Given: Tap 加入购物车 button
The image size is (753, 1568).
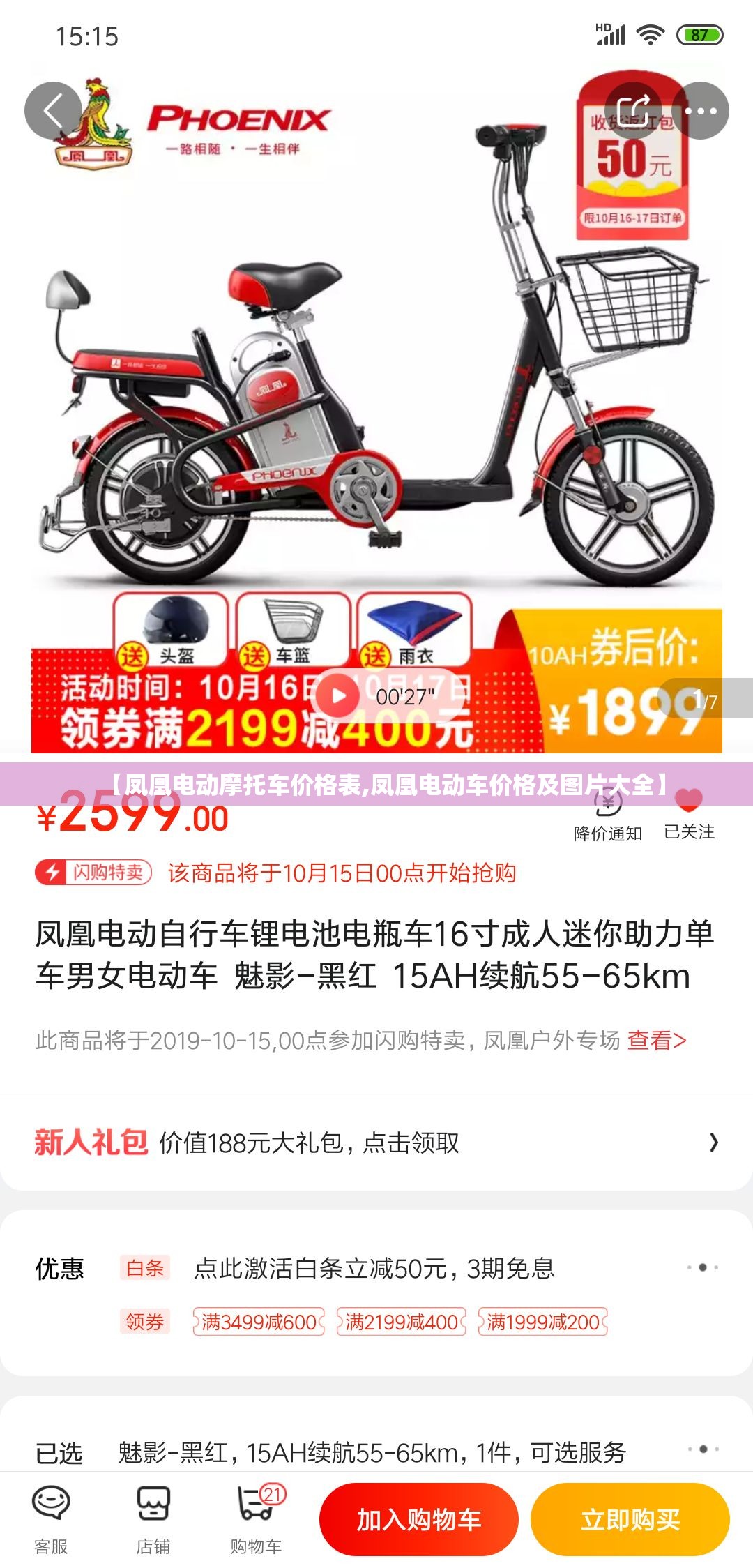Looking at the screenshot, I should (418, 1519).
